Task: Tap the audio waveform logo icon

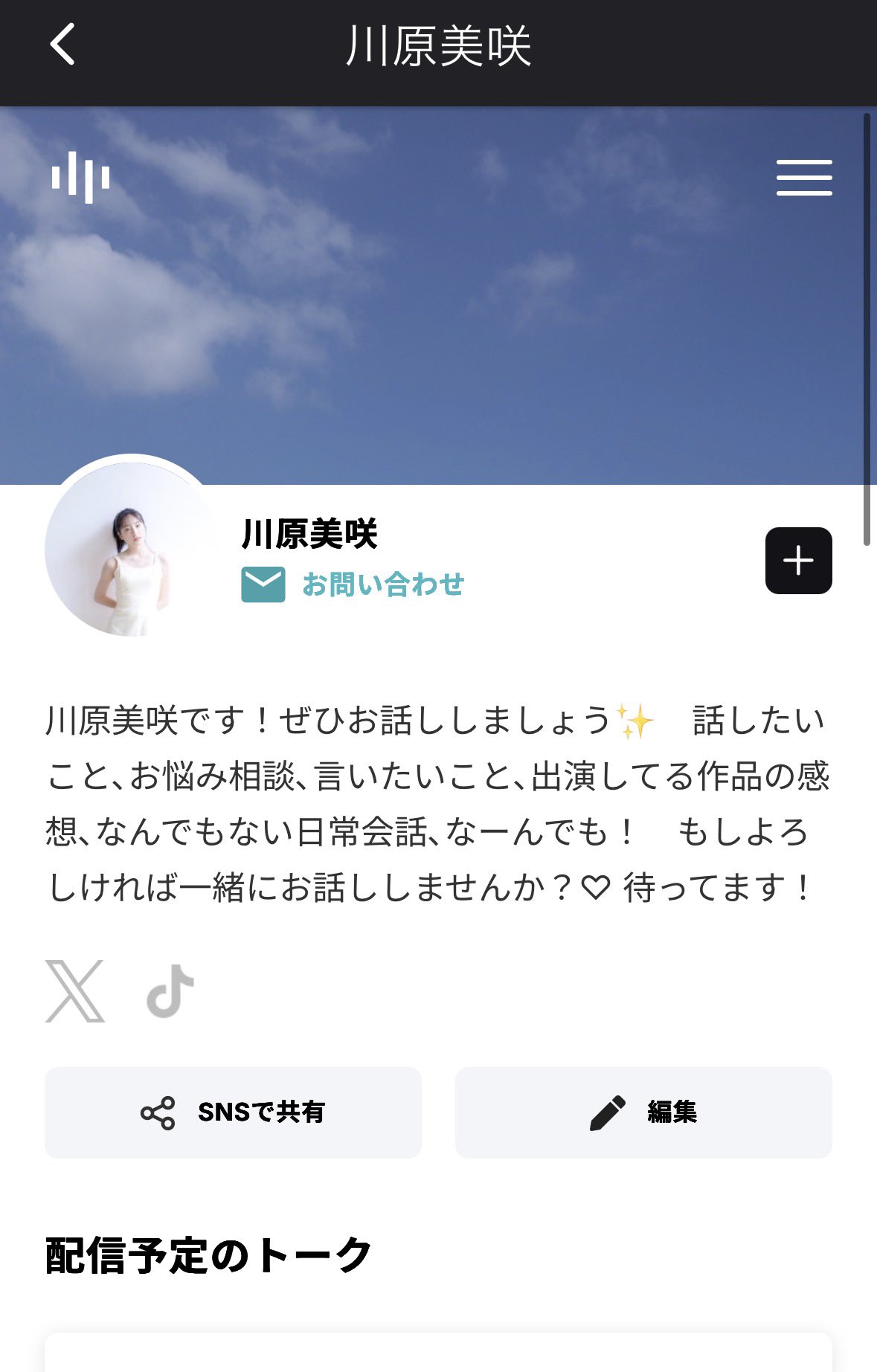Action: (x=80, y=177)
